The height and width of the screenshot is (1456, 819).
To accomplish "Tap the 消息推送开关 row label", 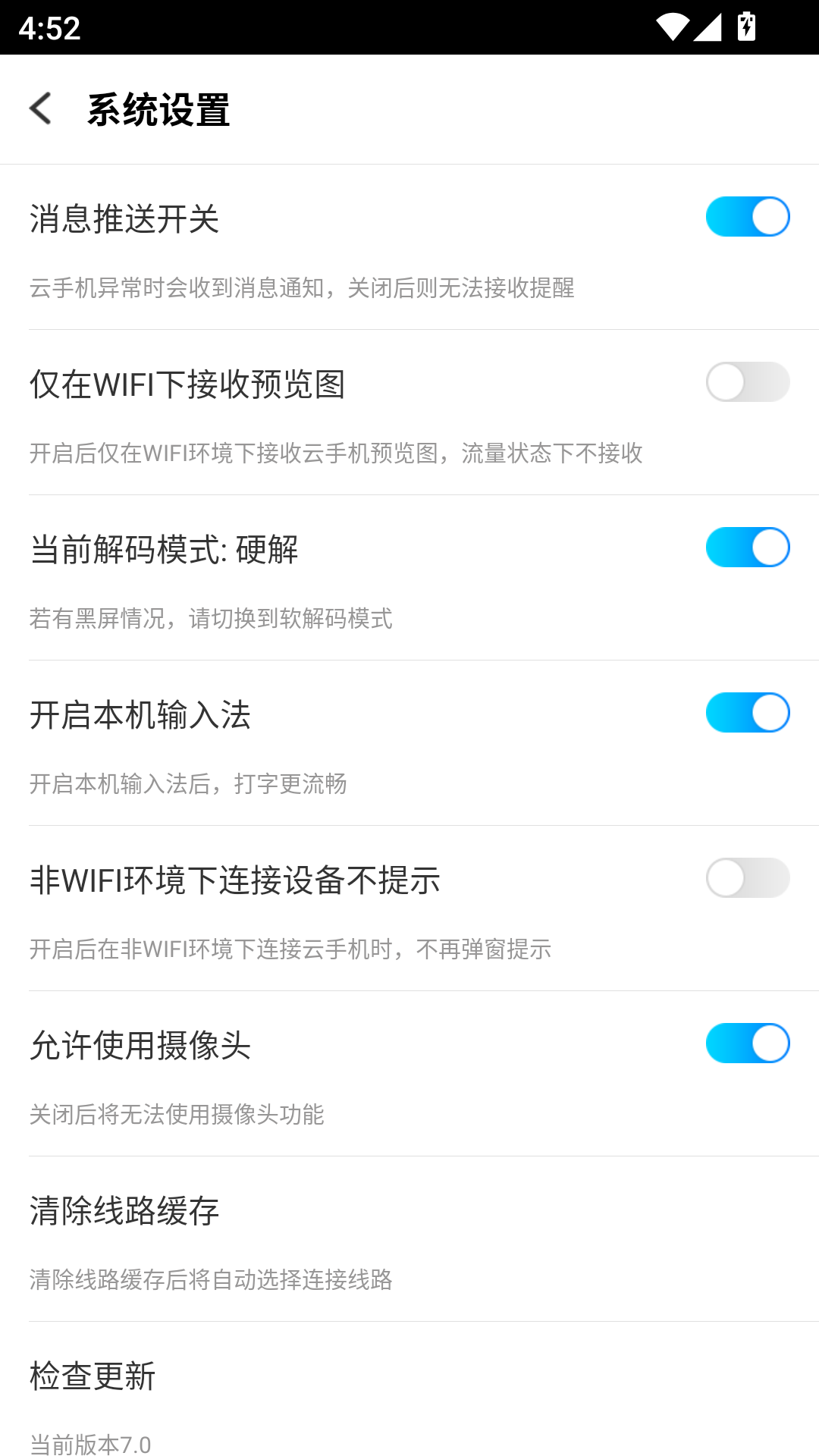I will coord(124,218).
